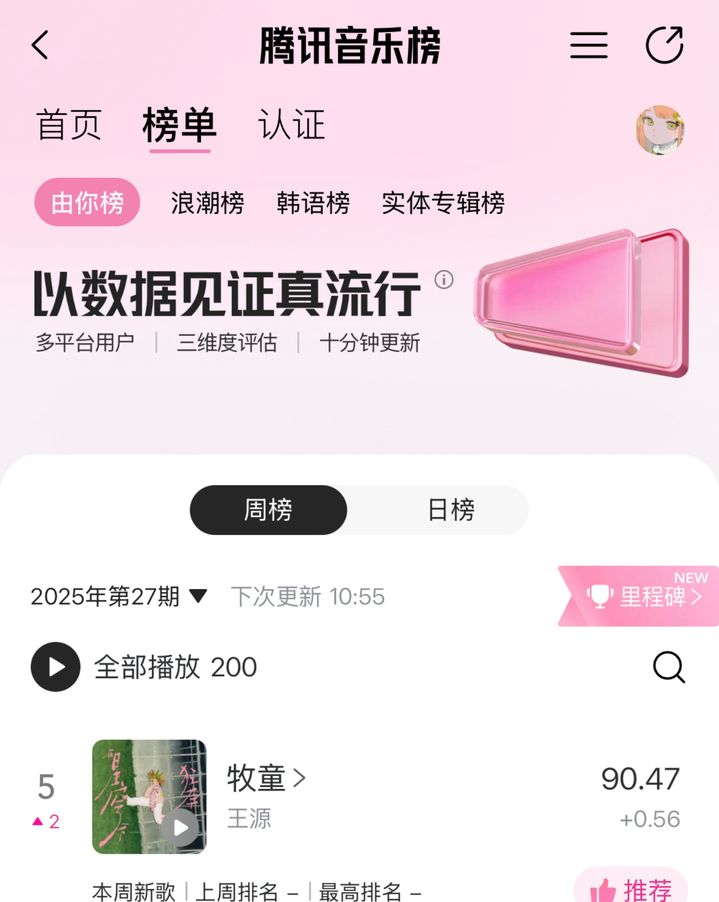
Task: Switch to 日榜 daily chart
Action: pos(450,510)
